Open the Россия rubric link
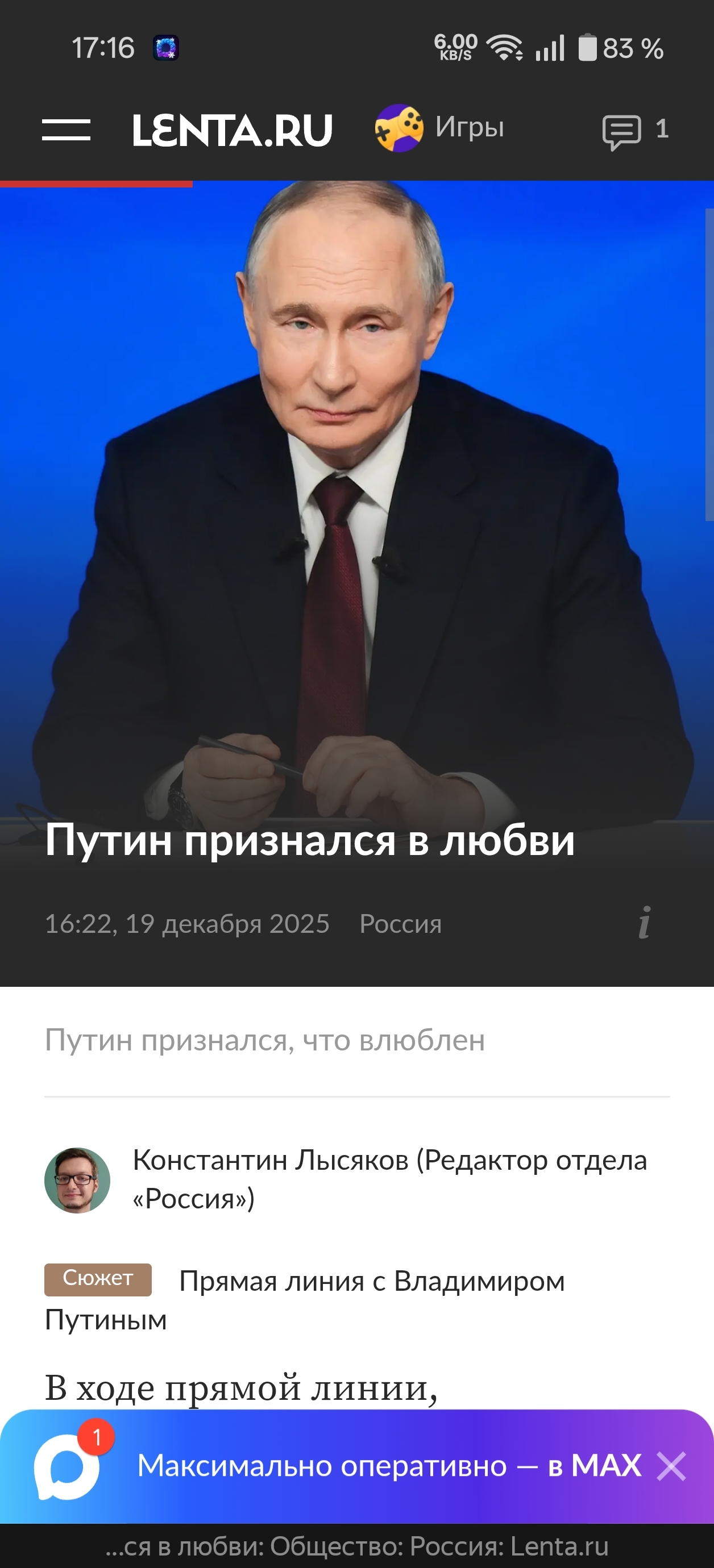The width and height of the screenshot is (714, 1568). tap(400, 923)
